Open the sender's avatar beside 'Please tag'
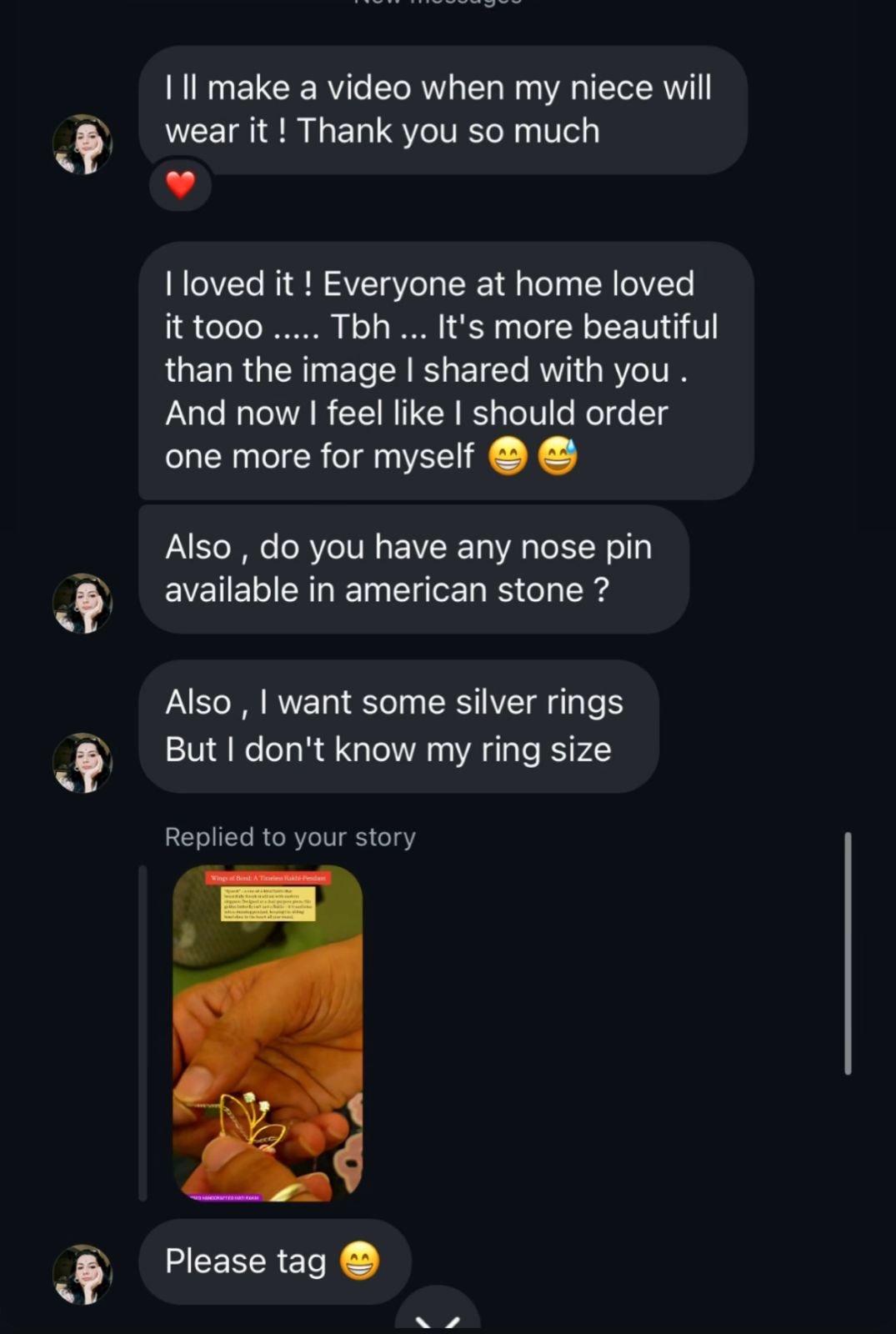 click(x=83, y=1274)
